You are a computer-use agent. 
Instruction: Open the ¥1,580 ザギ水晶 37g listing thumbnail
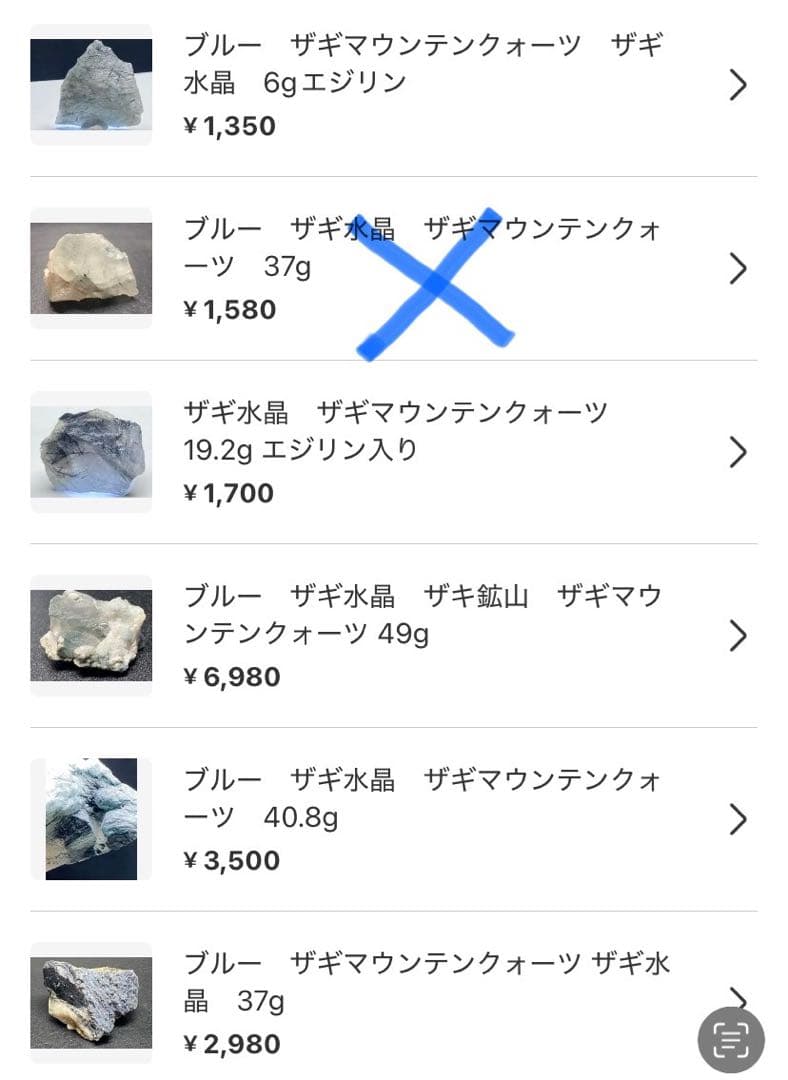(90, 268)
